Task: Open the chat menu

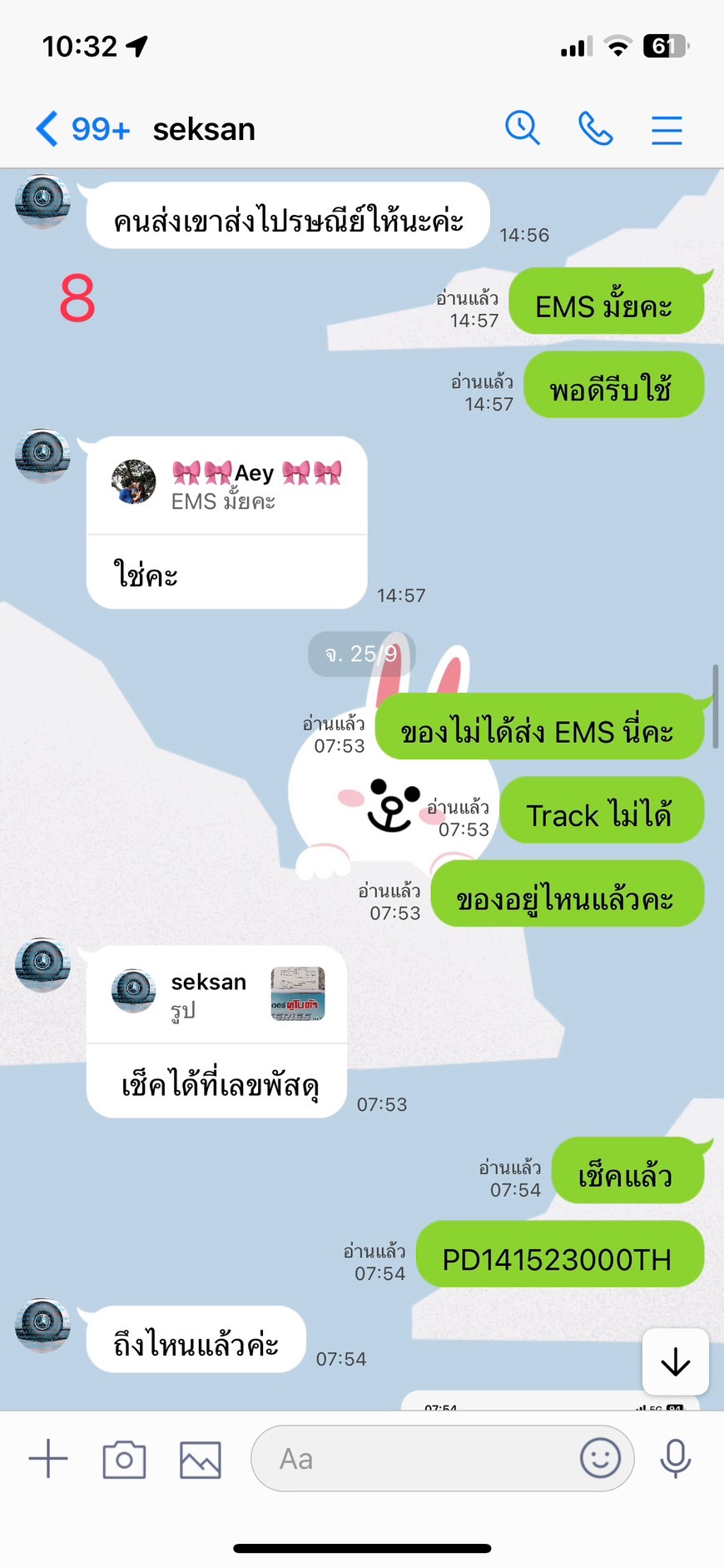Action: click(667, 130)
